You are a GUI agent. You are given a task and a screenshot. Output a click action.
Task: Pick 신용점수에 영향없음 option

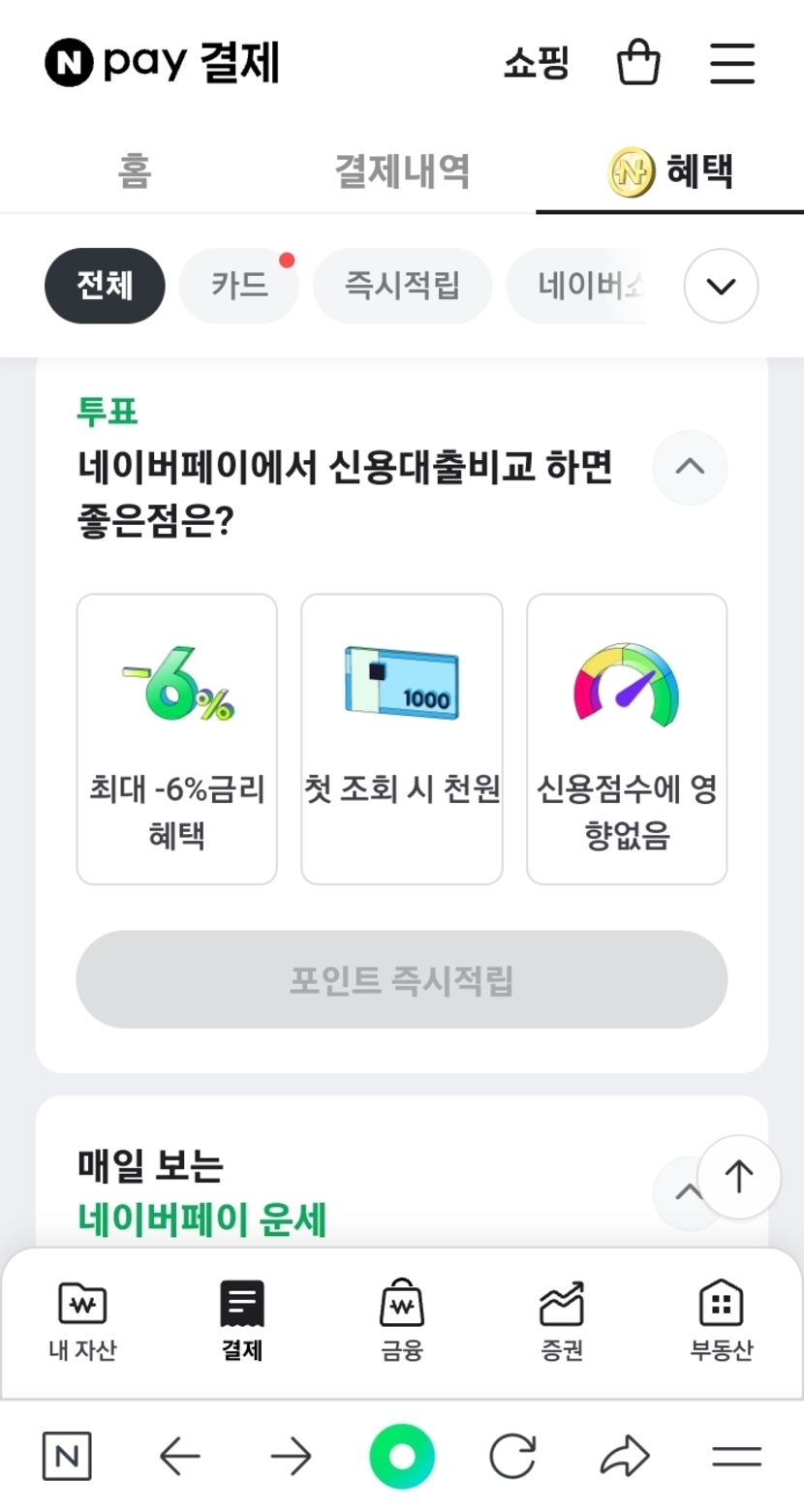tap(627, 739)
